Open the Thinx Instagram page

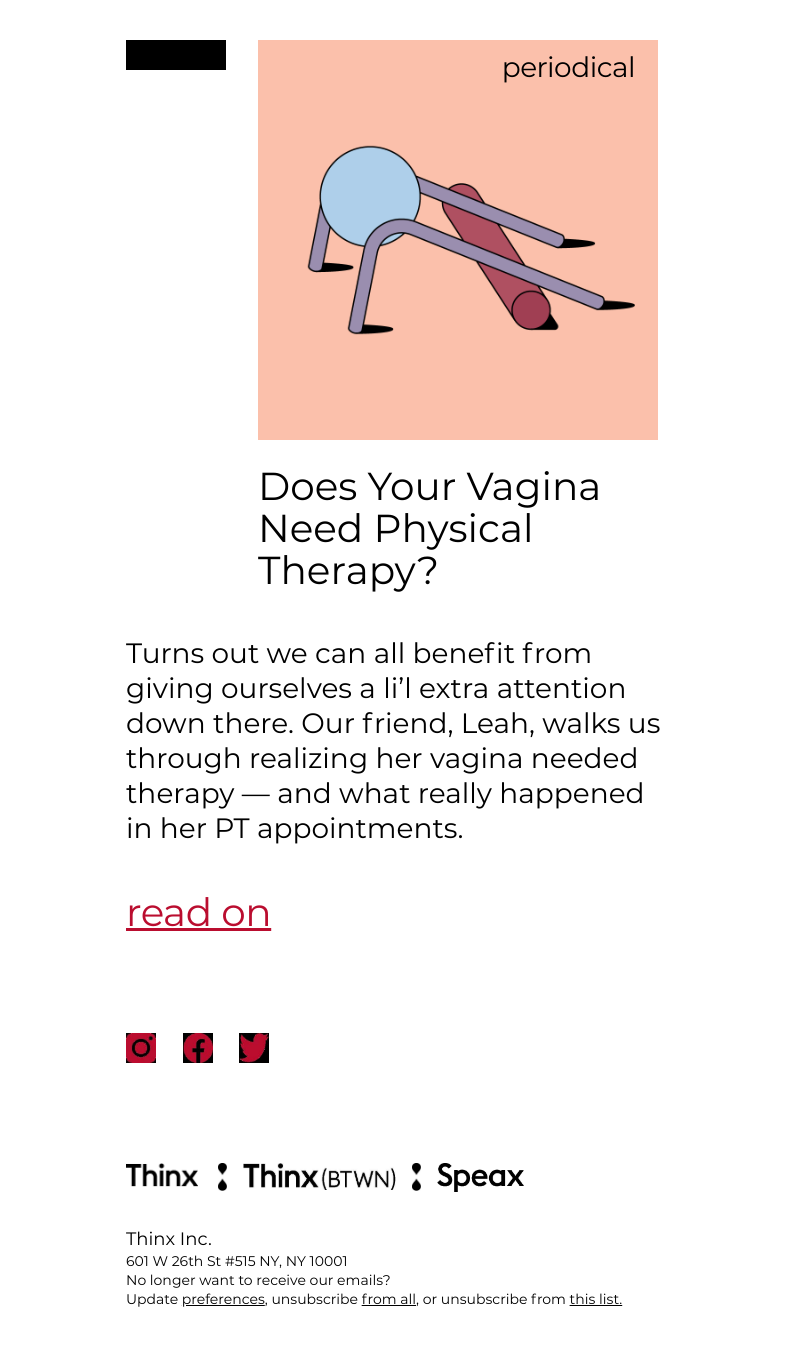[x=141, y=1048]
